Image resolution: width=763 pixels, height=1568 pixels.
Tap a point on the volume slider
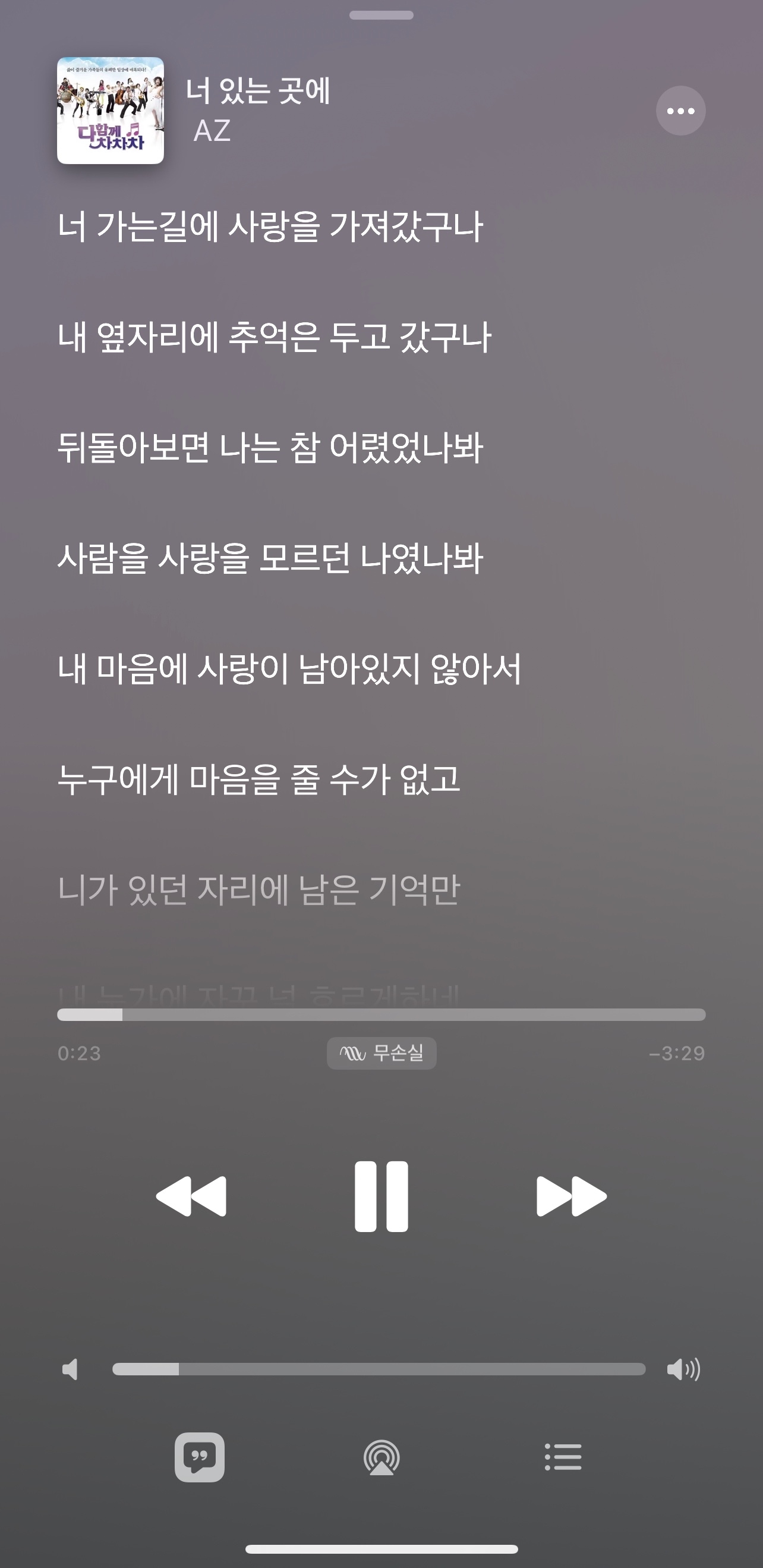click(x=379, y=1369)
